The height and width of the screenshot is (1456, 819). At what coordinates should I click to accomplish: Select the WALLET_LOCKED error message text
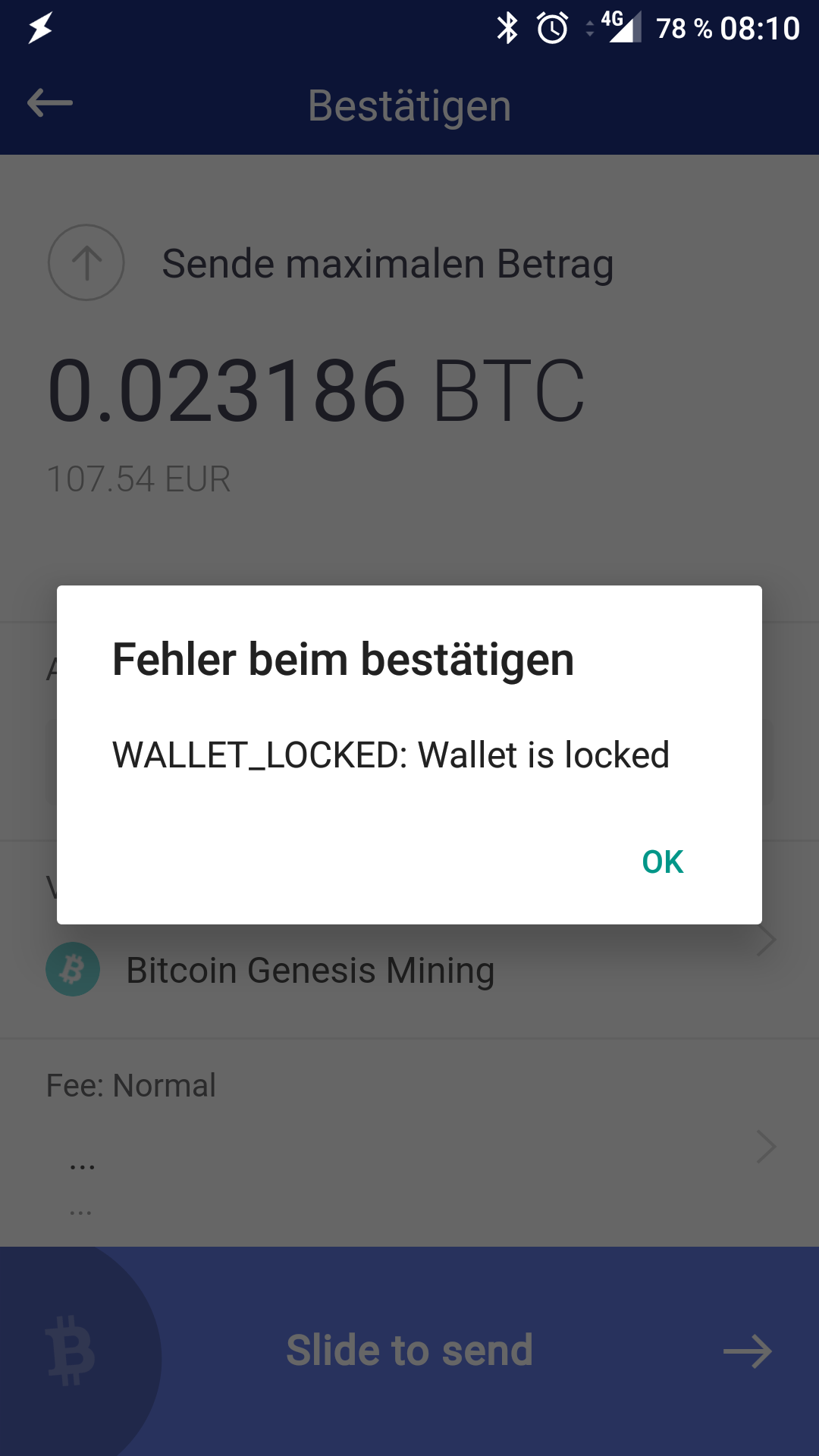click(x=389, y=755)
